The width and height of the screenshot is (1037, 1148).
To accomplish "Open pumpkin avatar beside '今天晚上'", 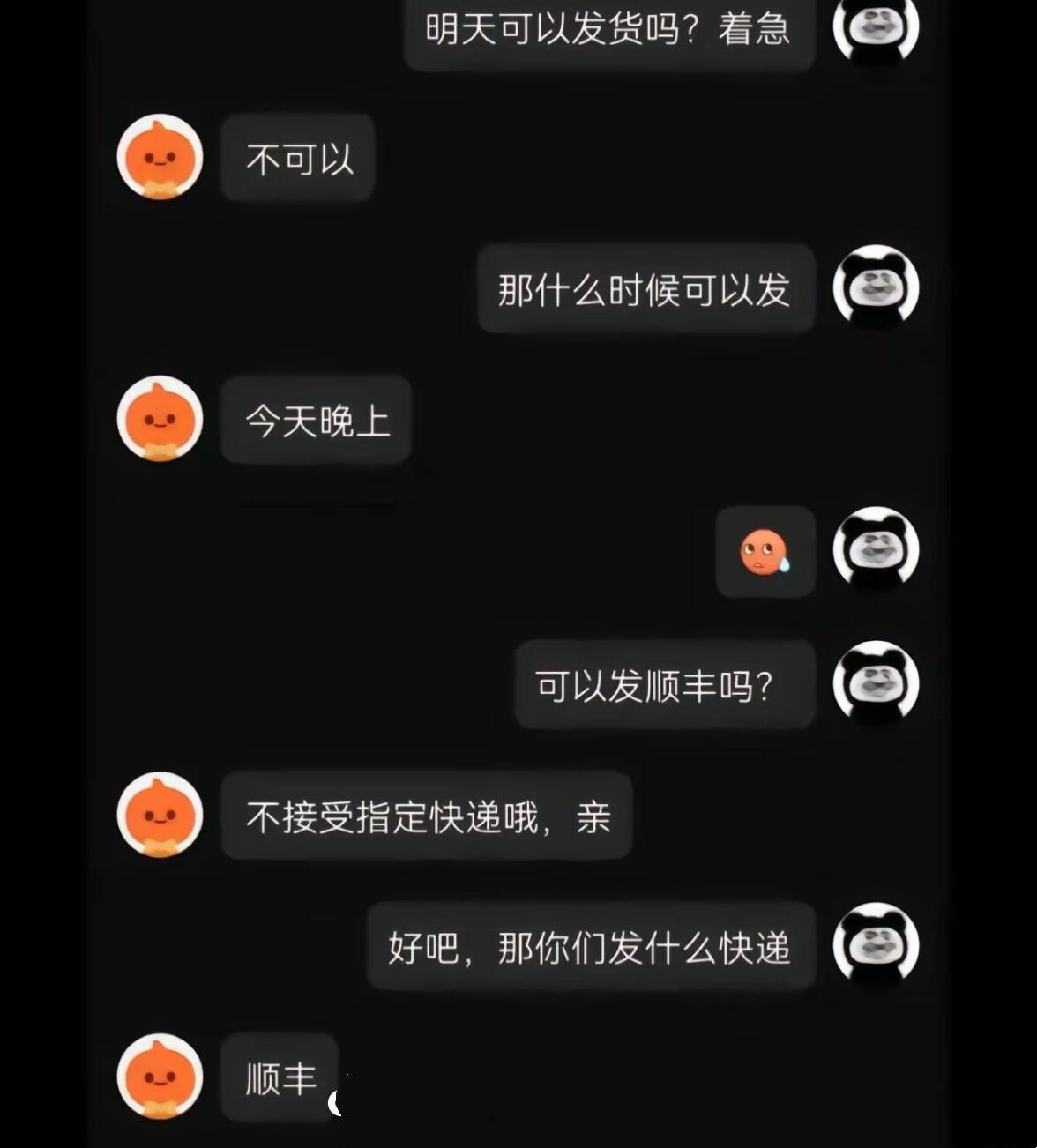I will point(160,419).
